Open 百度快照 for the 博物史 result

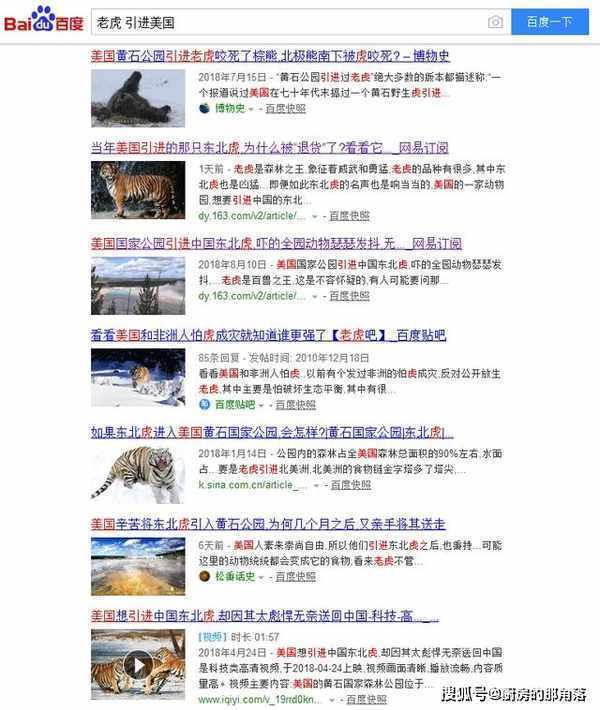tap(285, 107)
